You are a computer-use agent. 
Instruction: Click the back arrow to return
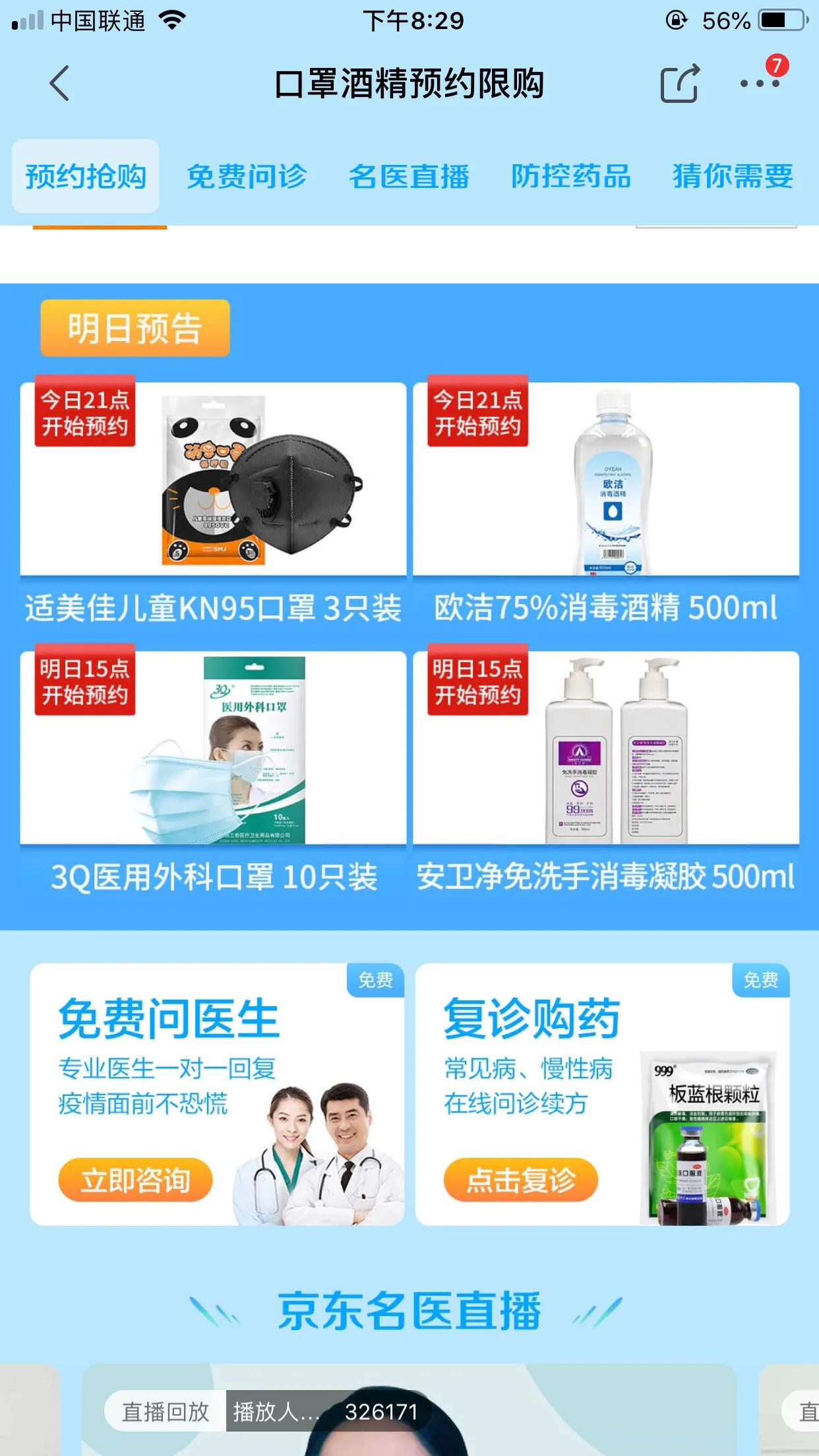59,84
